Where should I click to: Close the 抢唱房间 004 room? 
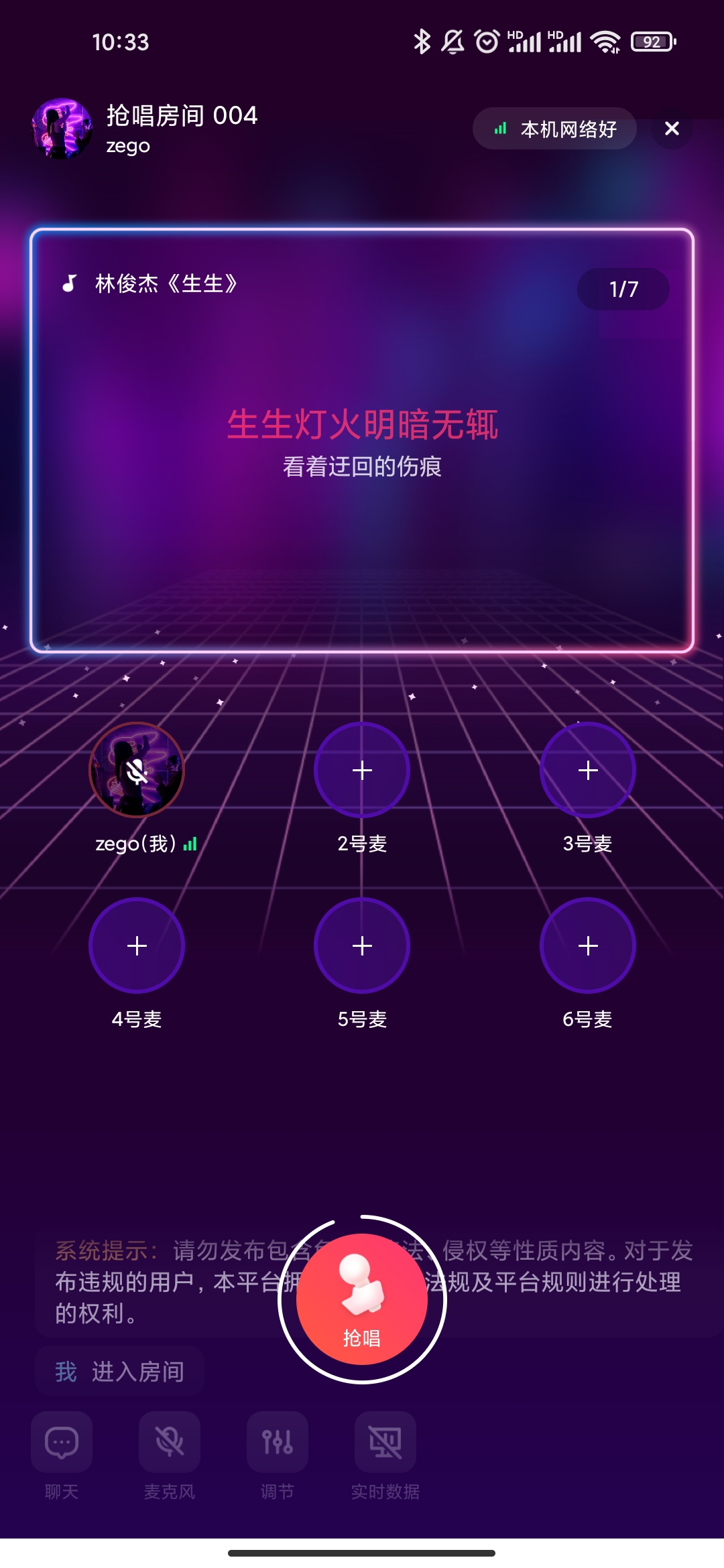coord(672,129)
